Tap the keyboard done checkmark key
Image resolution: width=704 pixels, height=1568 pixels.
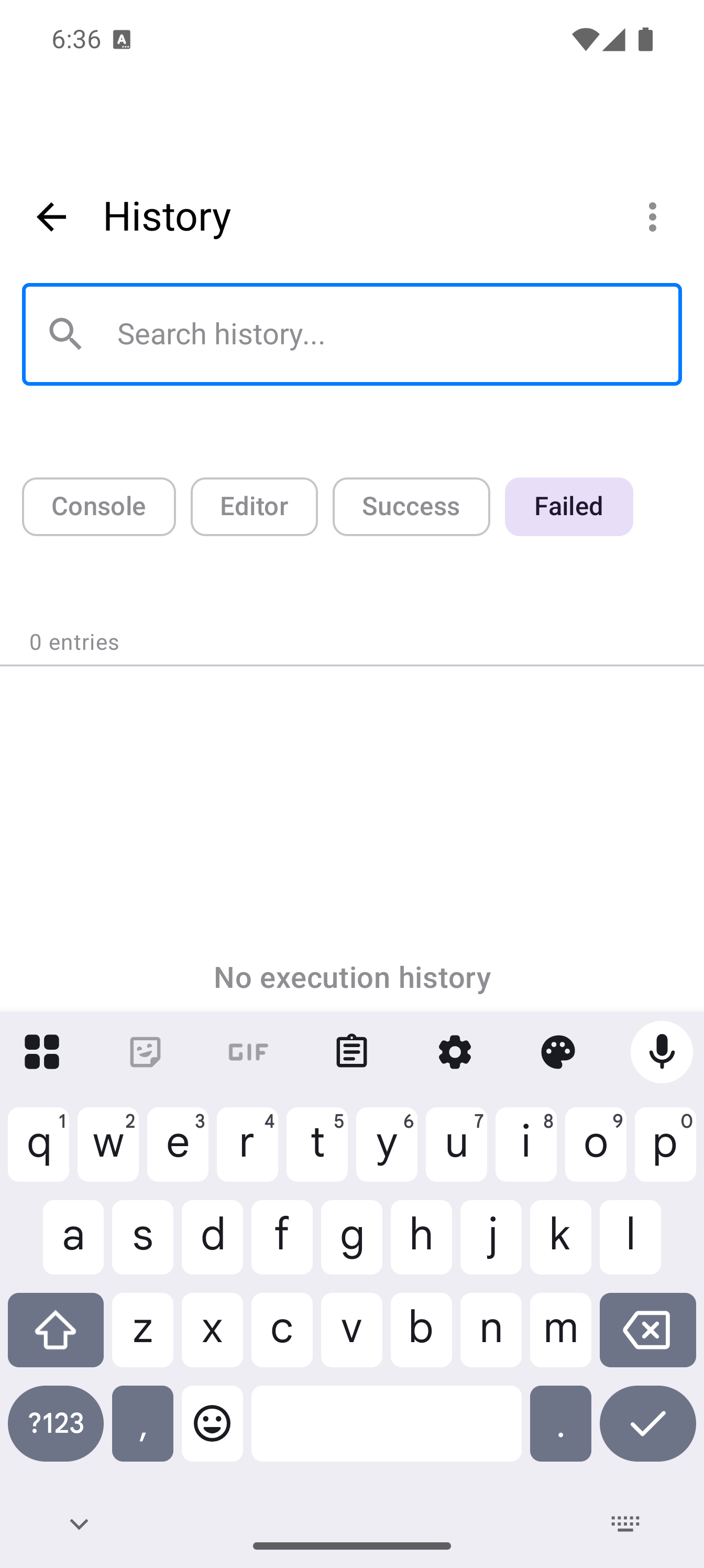pos(647,1423)
